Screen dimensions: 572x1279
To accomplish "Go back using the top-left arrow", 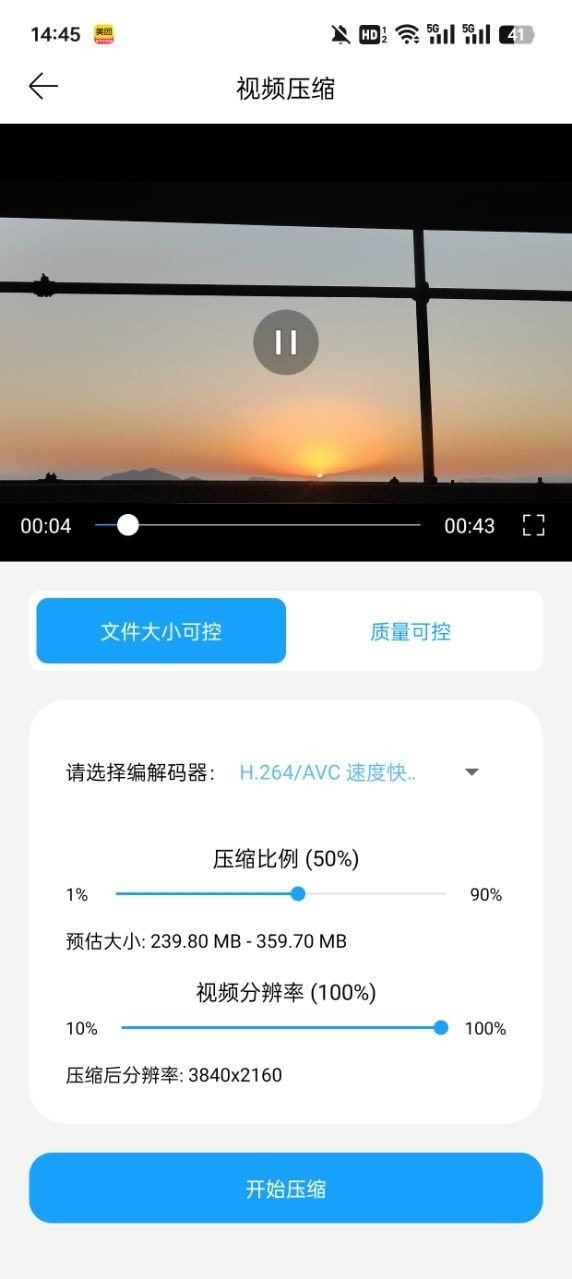I will (x=43, y=87).
